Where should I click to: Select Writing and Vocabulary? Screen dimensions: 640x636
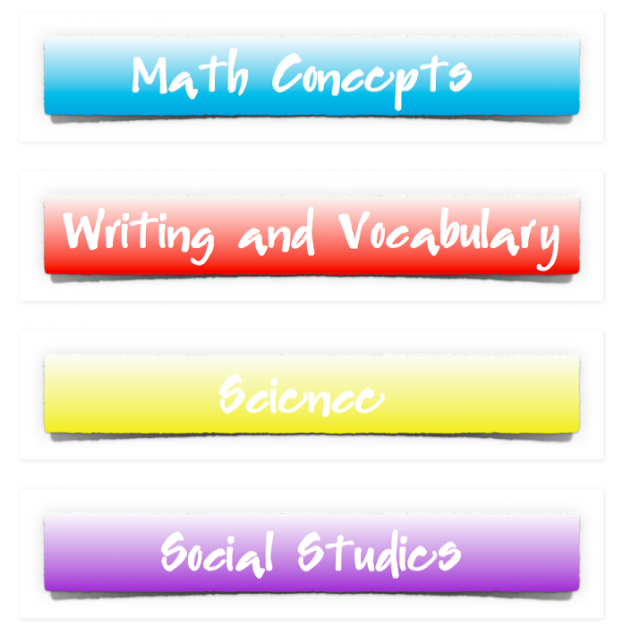click(x=311, y=236)
